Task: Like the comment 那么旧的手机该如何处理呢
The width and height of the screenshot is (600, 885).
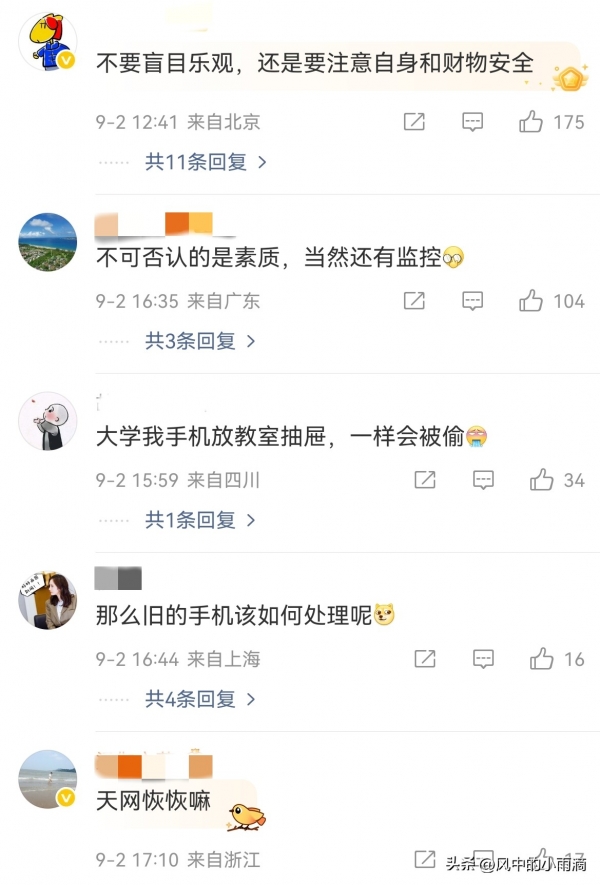Action: tap(542, 659)
